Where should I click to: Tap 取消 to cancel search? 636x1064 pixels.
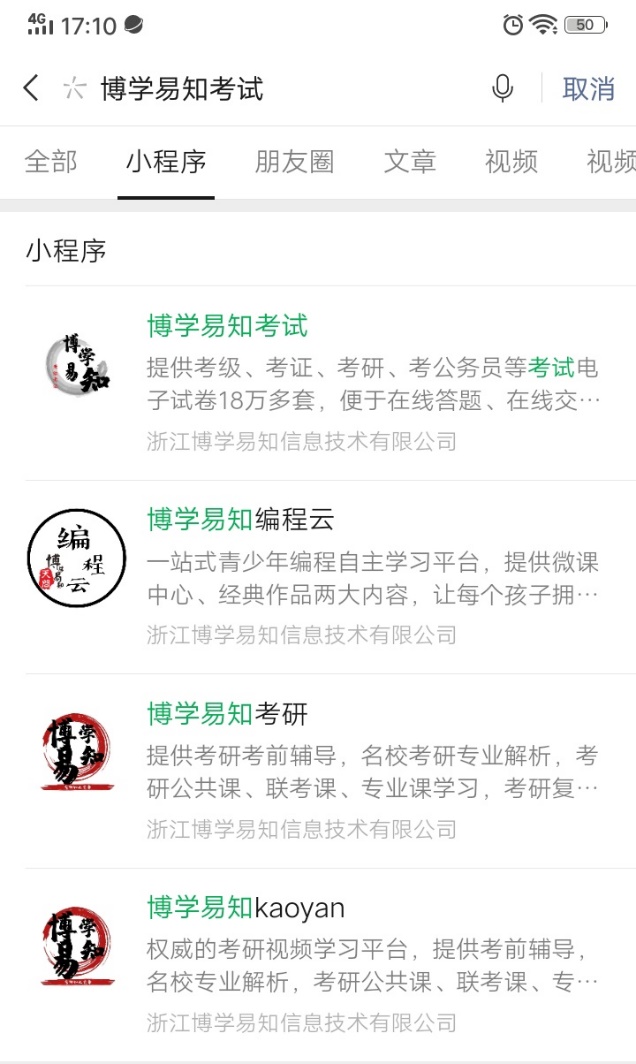pos(588,89)
